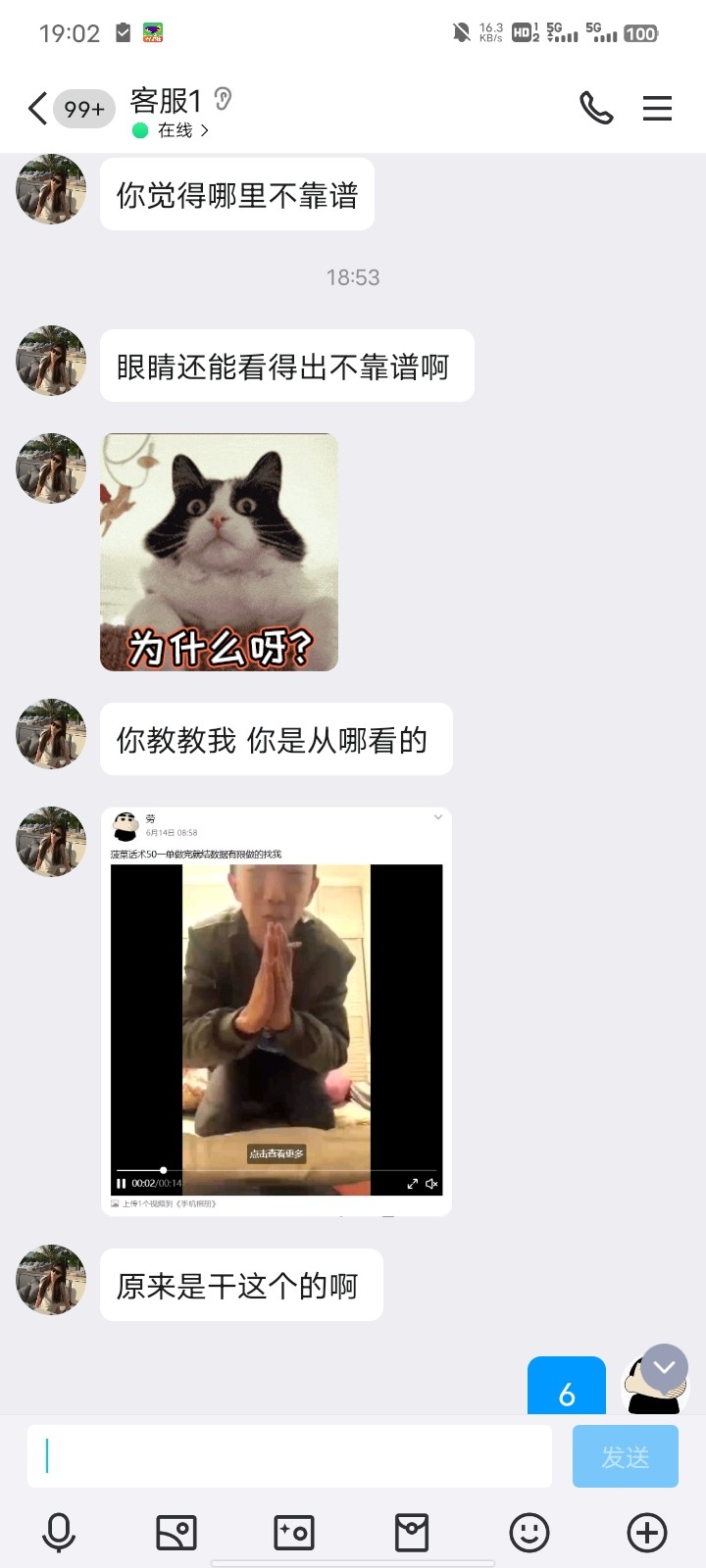This screenshot has height=1568, width=706.
Task: Go back to the message list
Action: point(39,108)
